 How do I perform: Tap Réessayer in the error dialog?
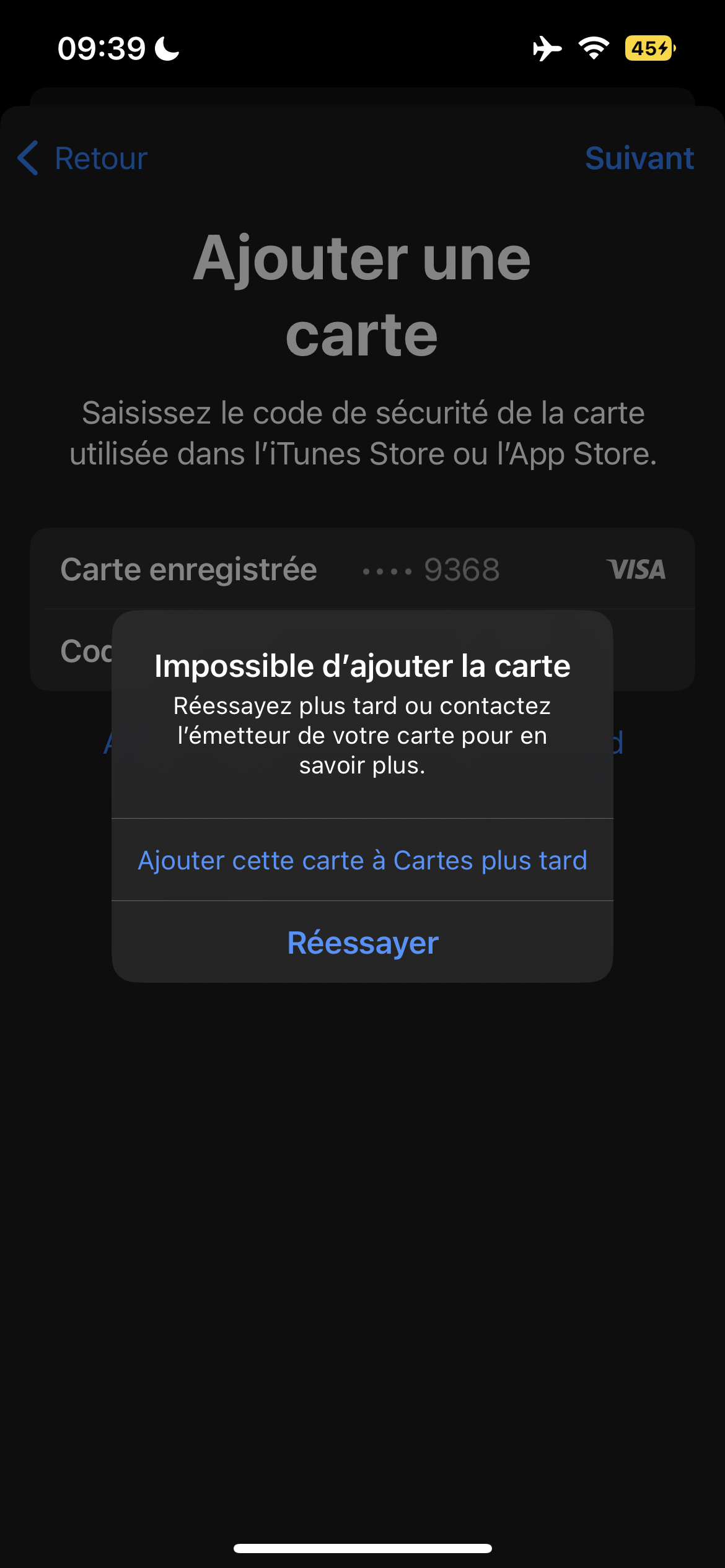point(362,942)
